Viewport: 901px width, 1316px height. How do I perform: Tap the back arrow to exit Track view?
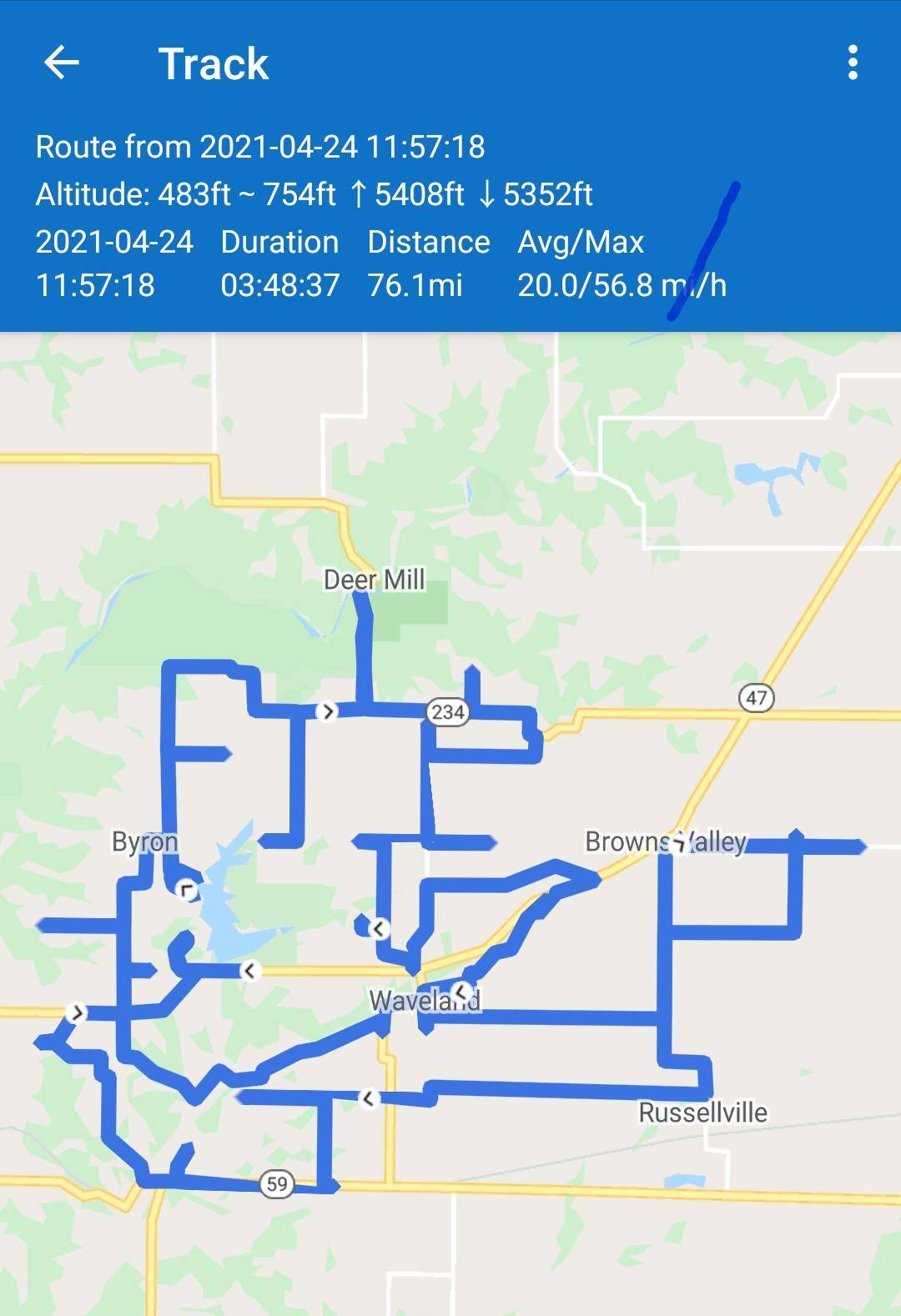coord(61,62)
